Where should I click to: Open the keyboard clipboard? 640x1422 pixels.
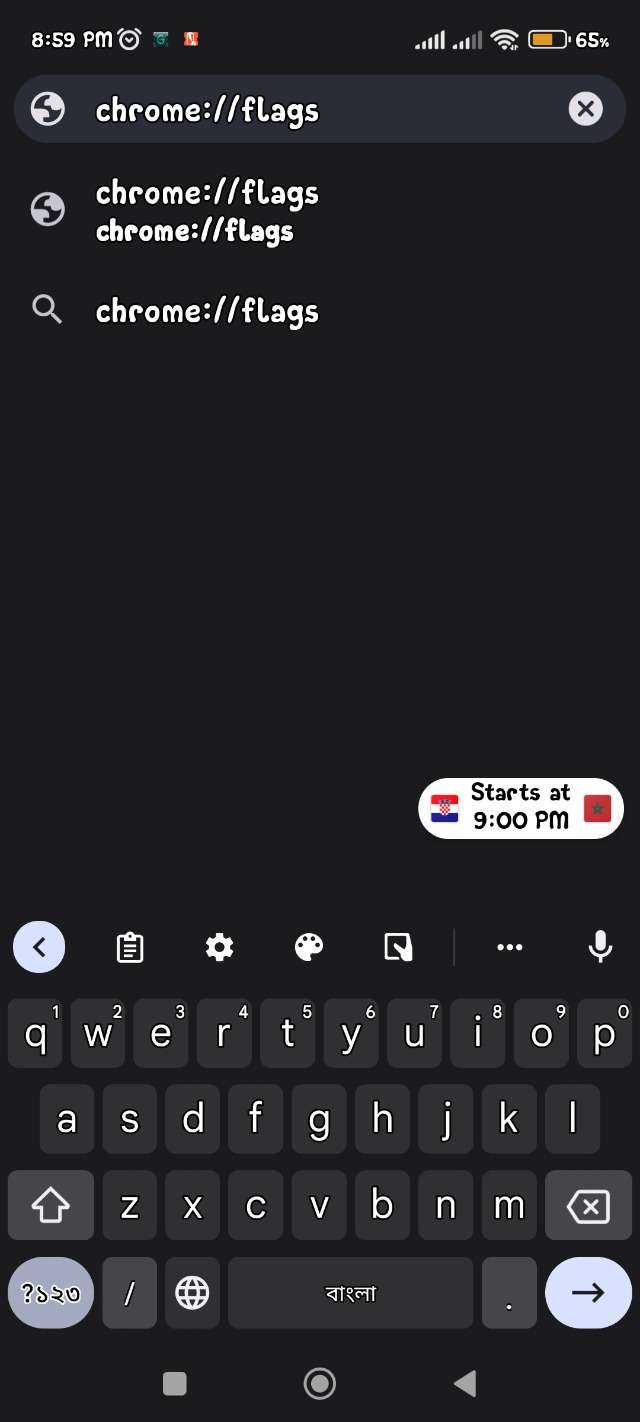click(130, 946)
